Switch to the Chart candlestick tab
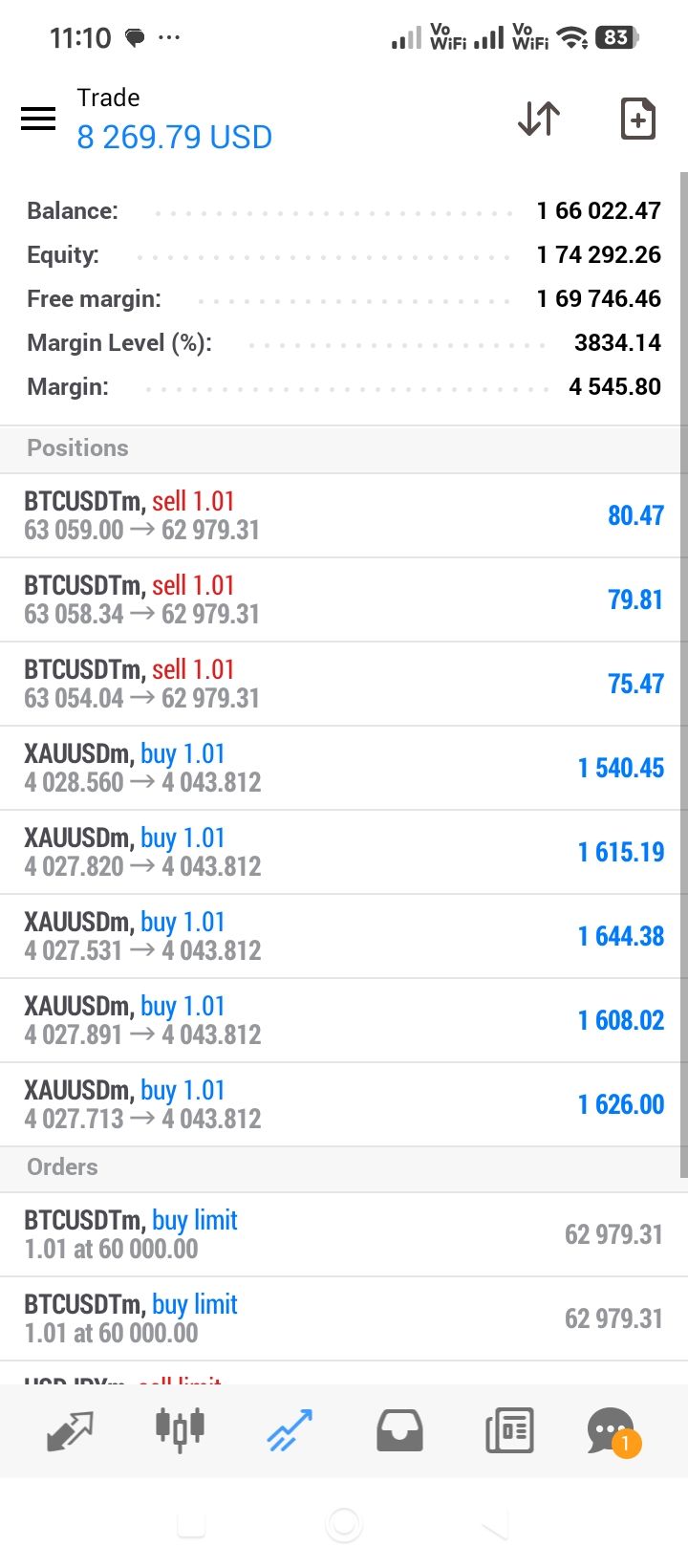This screenshot has width=688, height=1568. 180,1430
